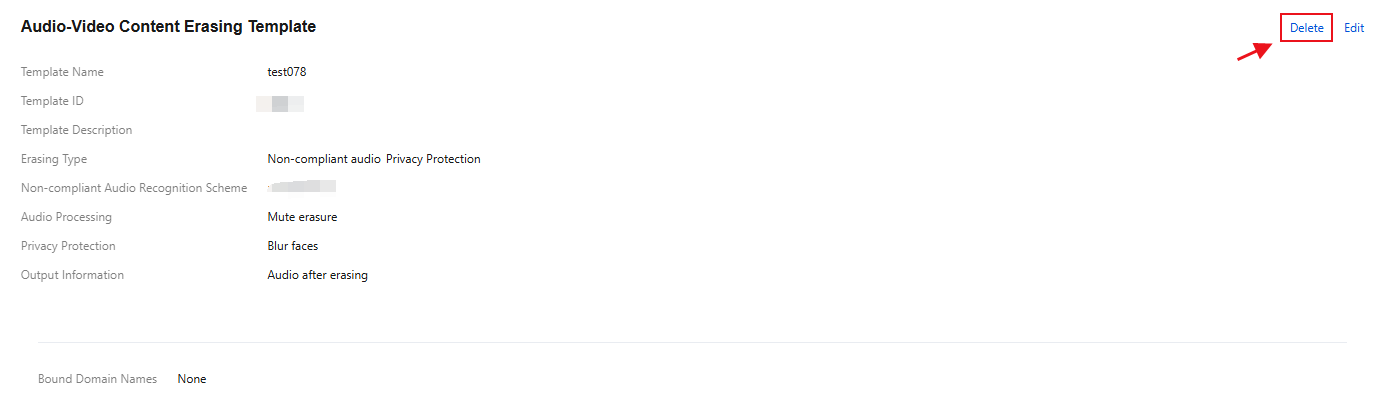Edit the audio-video erasing template
Viewport: 1379px width, 403px height.
coord(1354,28)
